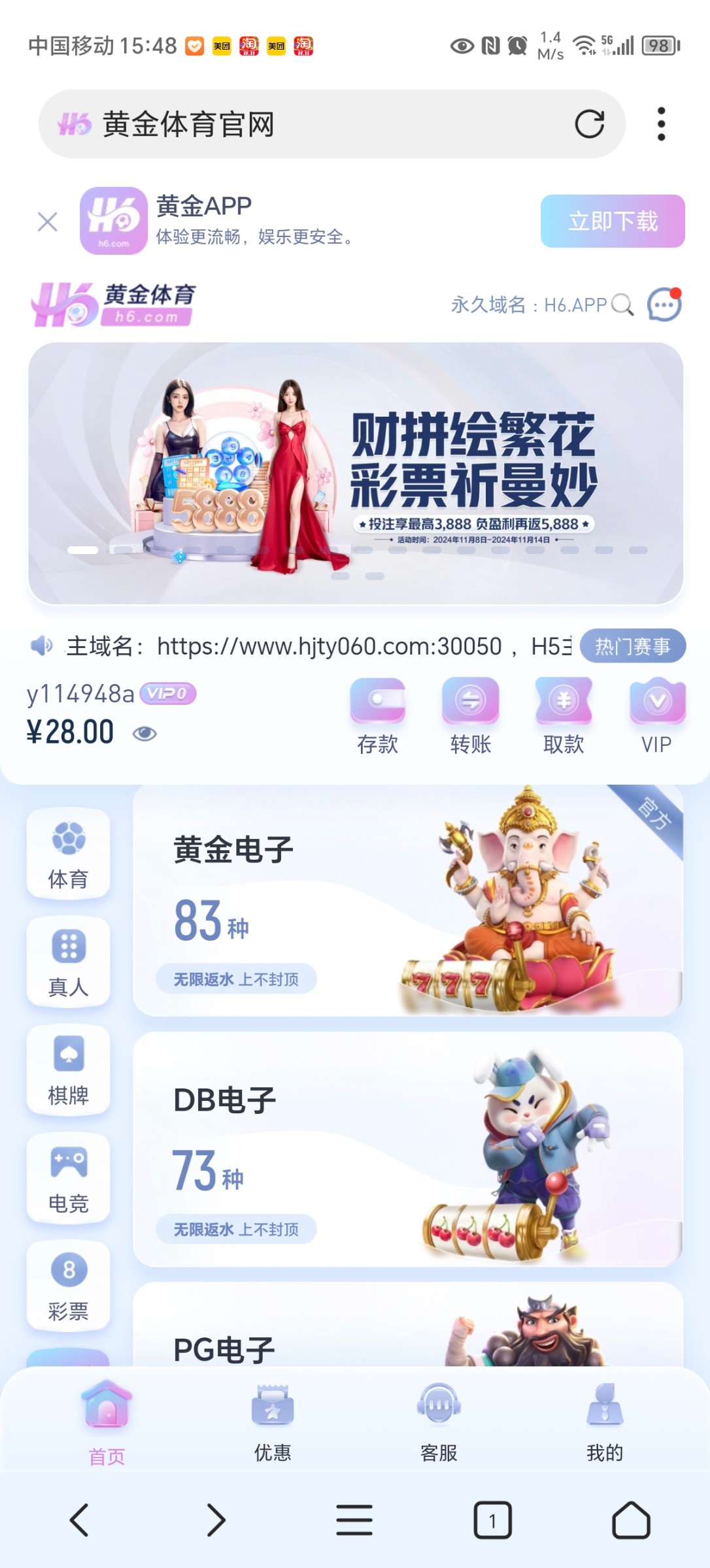
Task: Open the 黄金电子 game card
Action: click(x=407, y=902)
